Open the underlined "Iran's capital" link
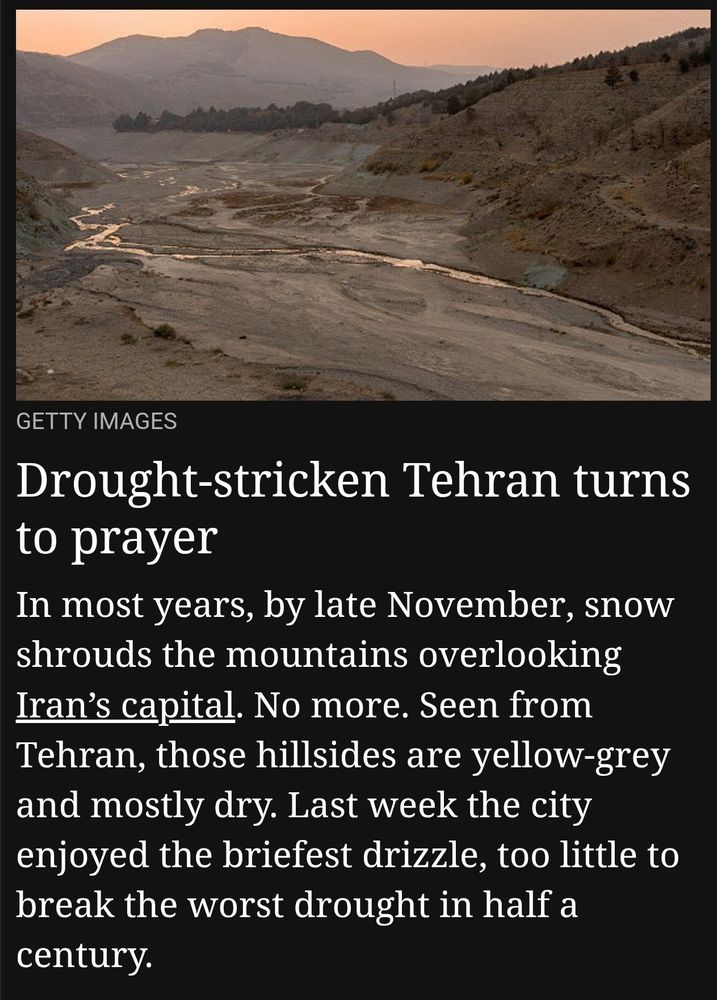 tap(126, 705)
